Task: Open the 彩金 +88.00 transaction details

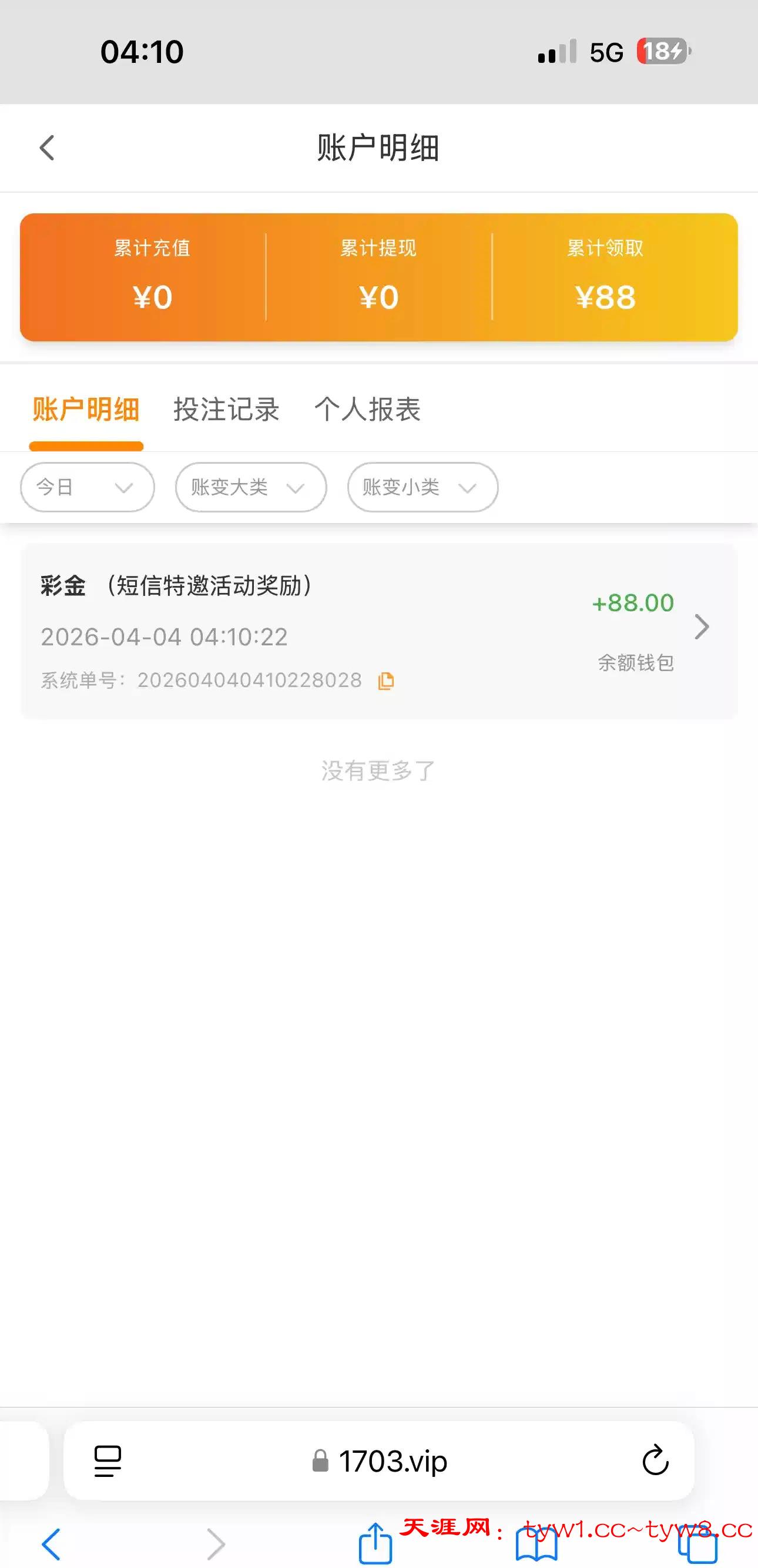Action: click(x=702, y=627)
